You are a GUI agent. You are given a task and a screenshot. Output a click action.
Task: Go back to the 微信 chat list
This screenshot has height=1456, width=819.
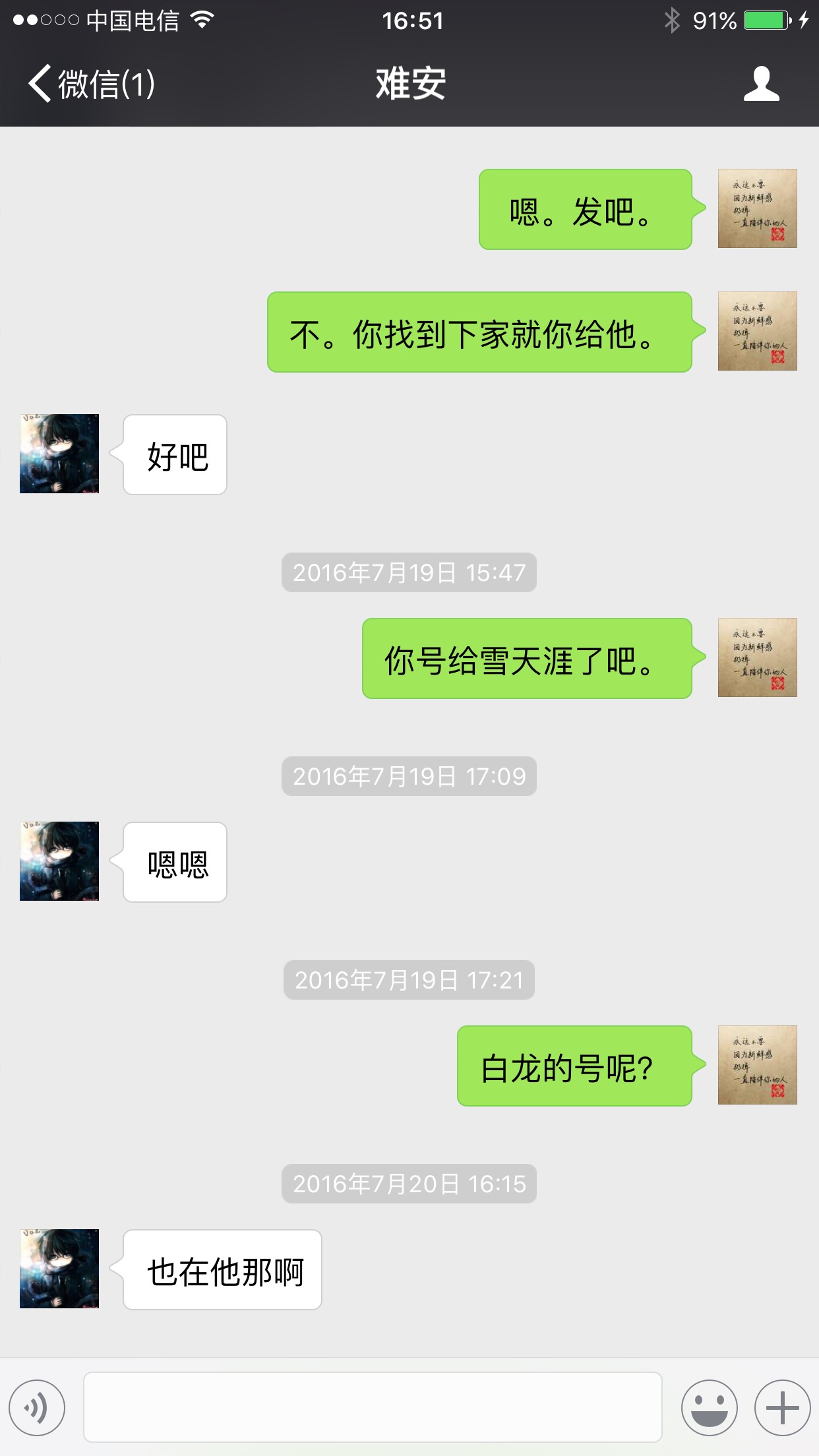pyautogui.click(x=91, y=84)
